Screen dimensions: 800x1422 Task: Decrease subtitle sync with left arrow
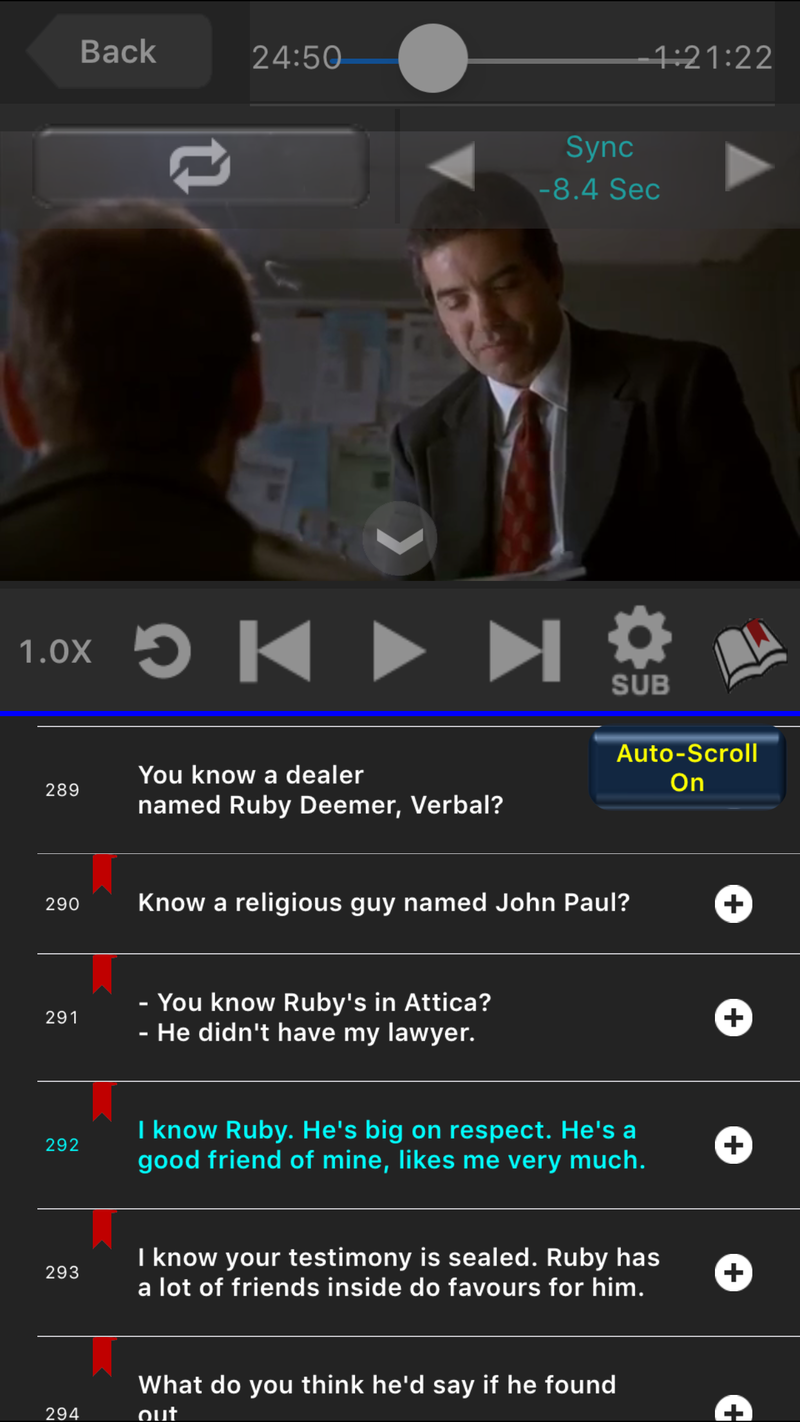click(451, 166)
